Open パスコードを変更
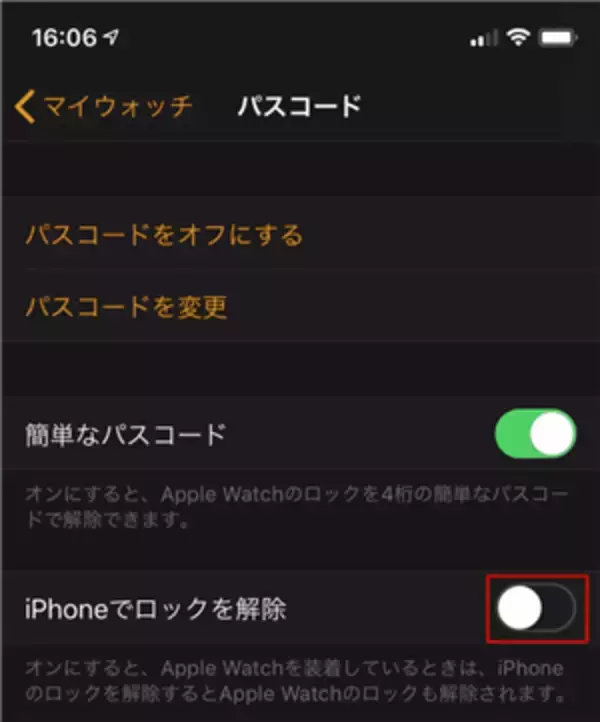The width and height of the screenshot is (600, 722). [x=126, y=307]
